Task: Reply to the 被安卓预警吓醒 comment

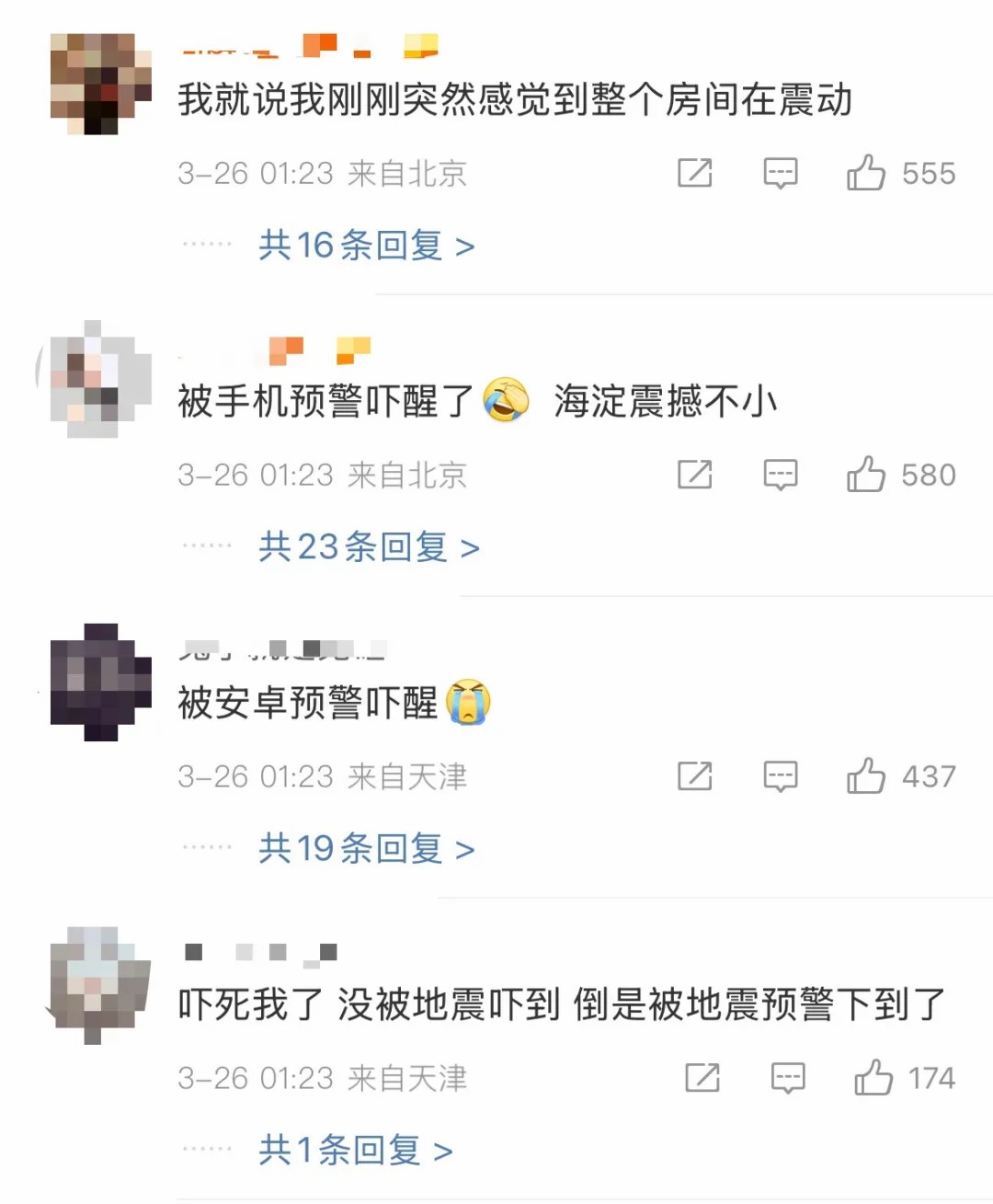Action: [x=781, y=776]
